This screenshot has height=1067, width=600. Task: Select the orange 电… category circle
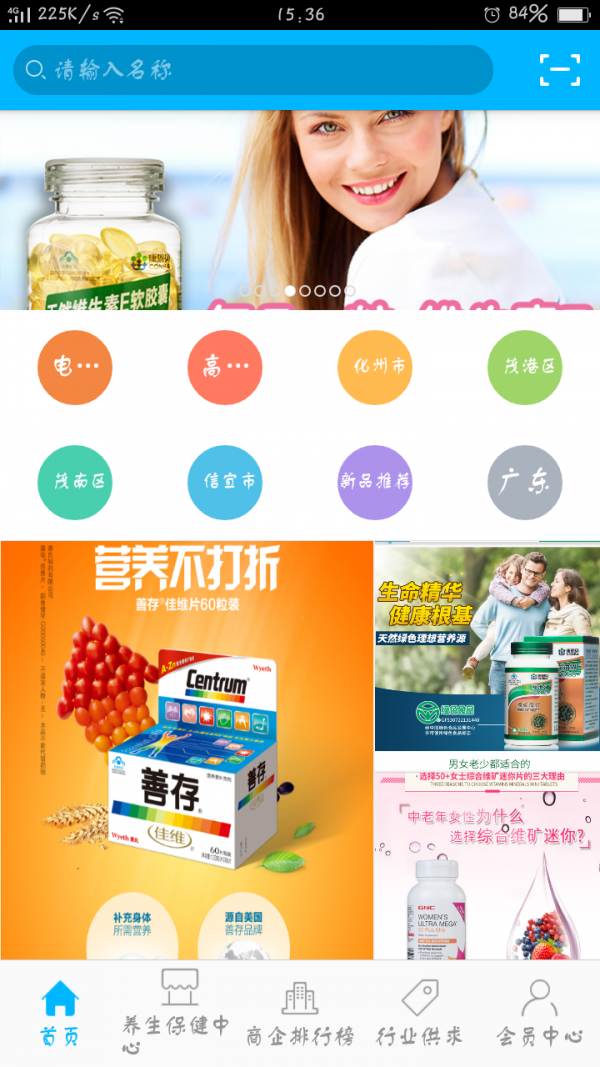pos(75,367)
